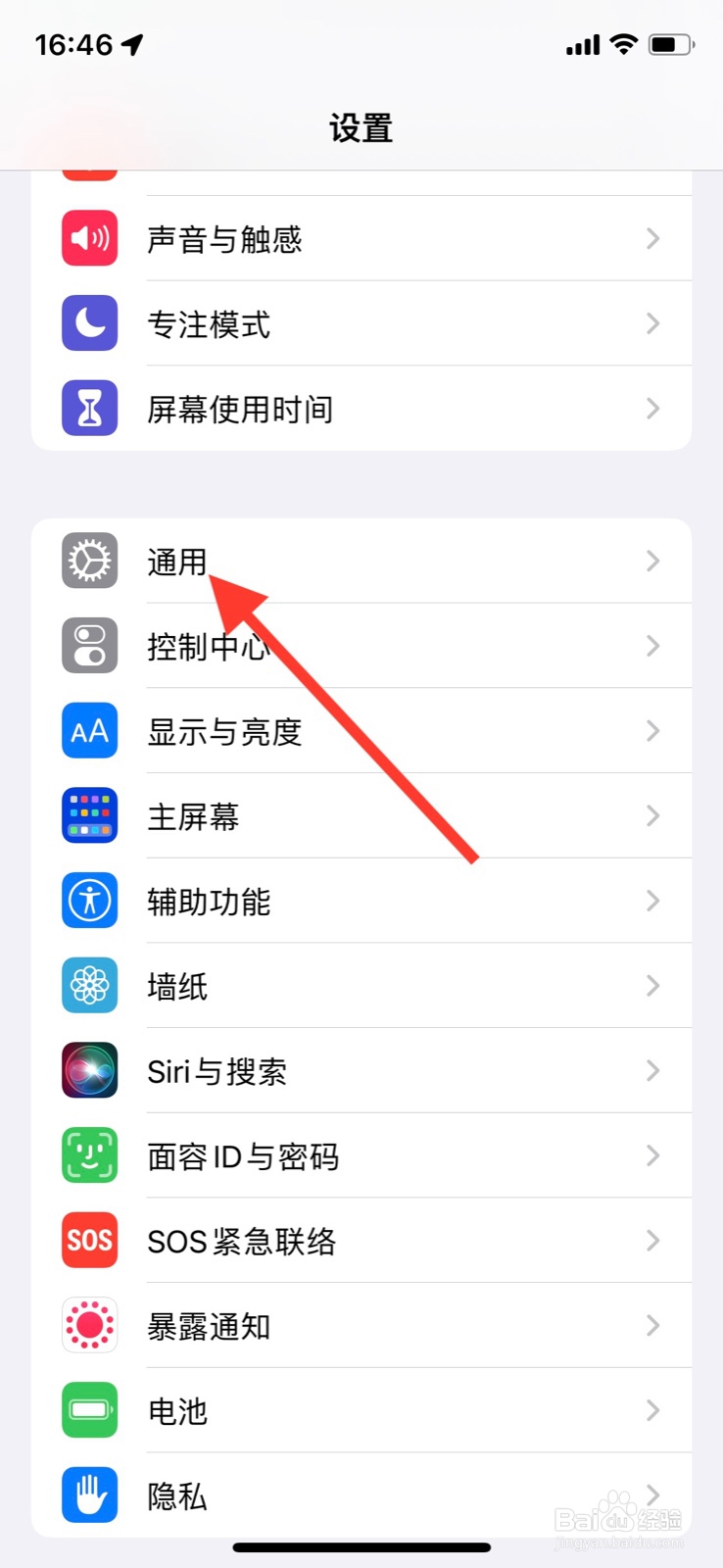The width and height of the screenshot is (723, 1568).
Task: Tap the 电池 green battery icon
Action: pyautogui.click(x=89, y=1411)
